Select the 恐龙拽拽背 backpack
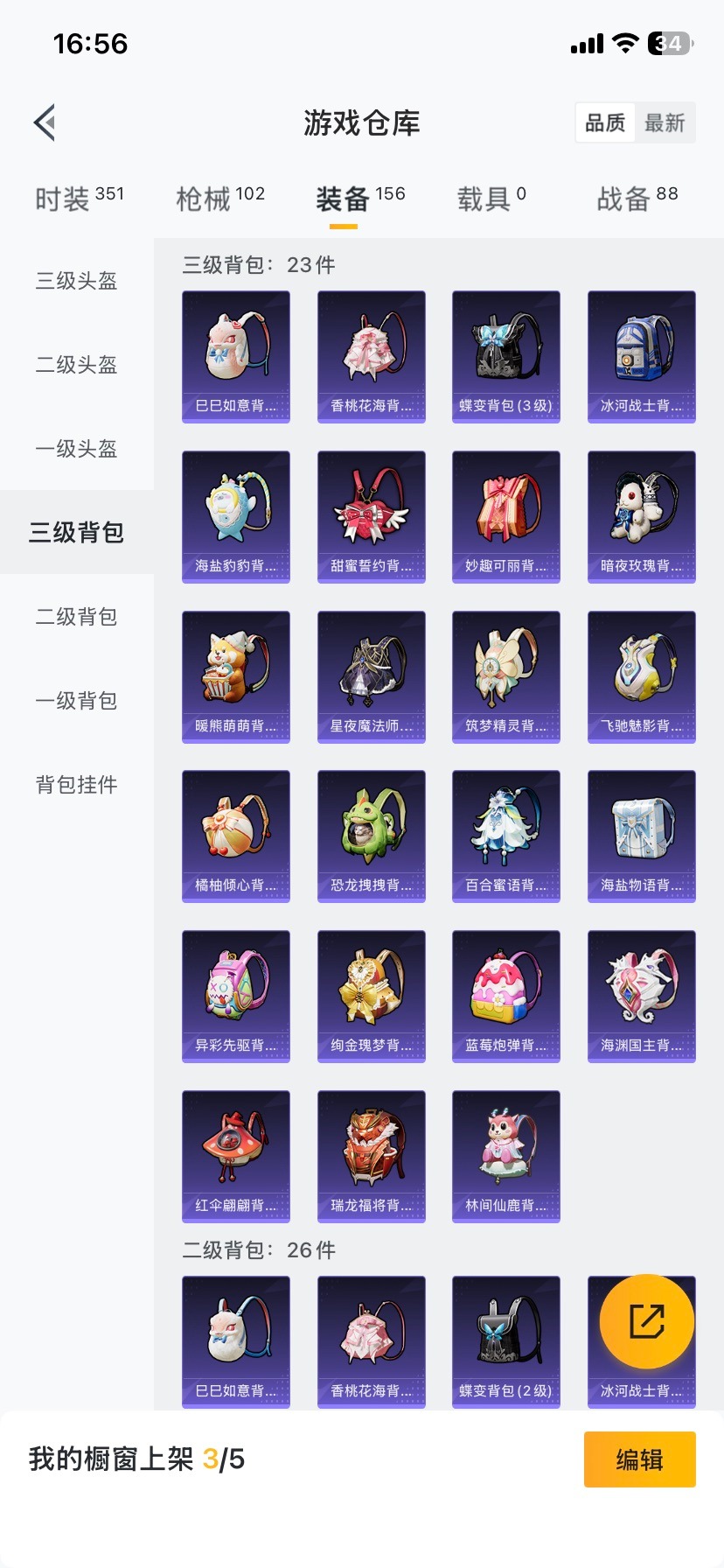Viewport: 724px width, 1568px height. click(371, 836)
